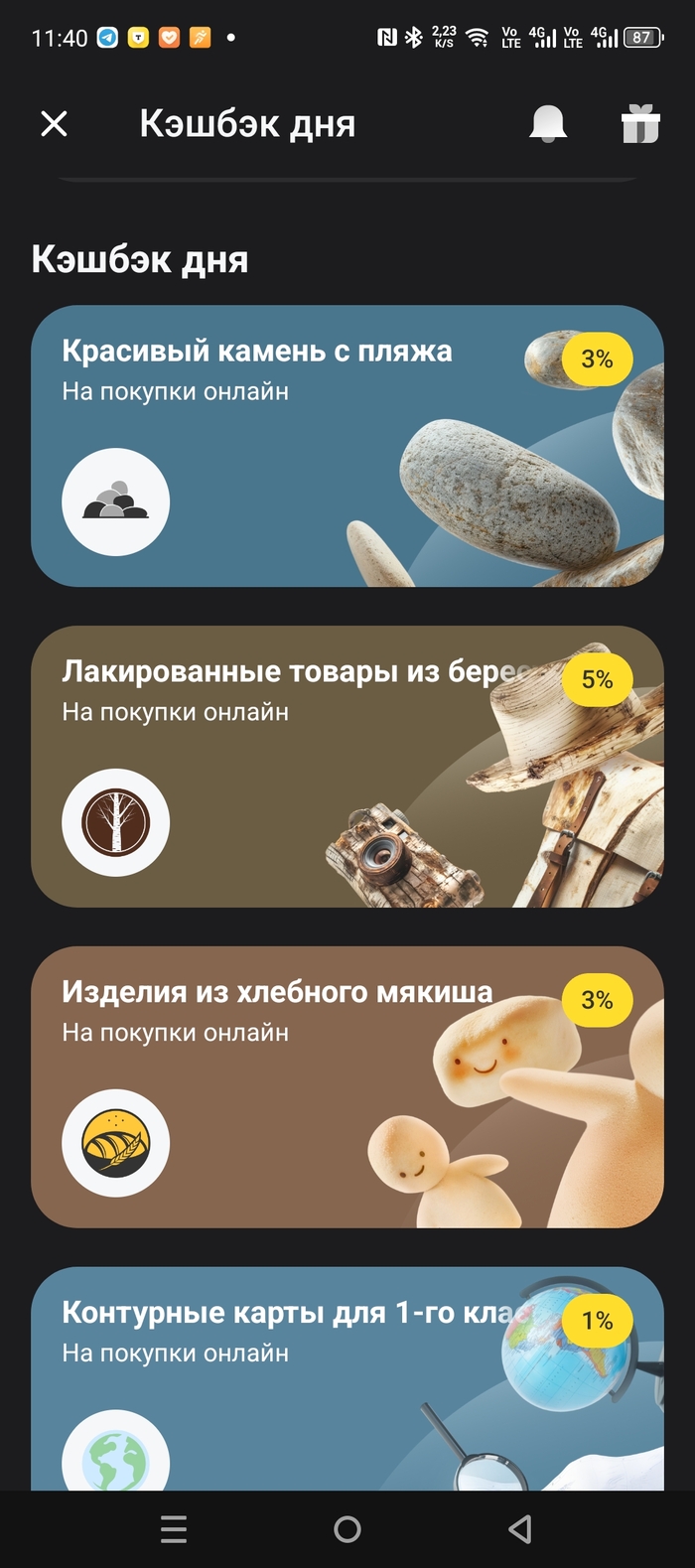Go back with the system back button

(x=520, y=1529)
